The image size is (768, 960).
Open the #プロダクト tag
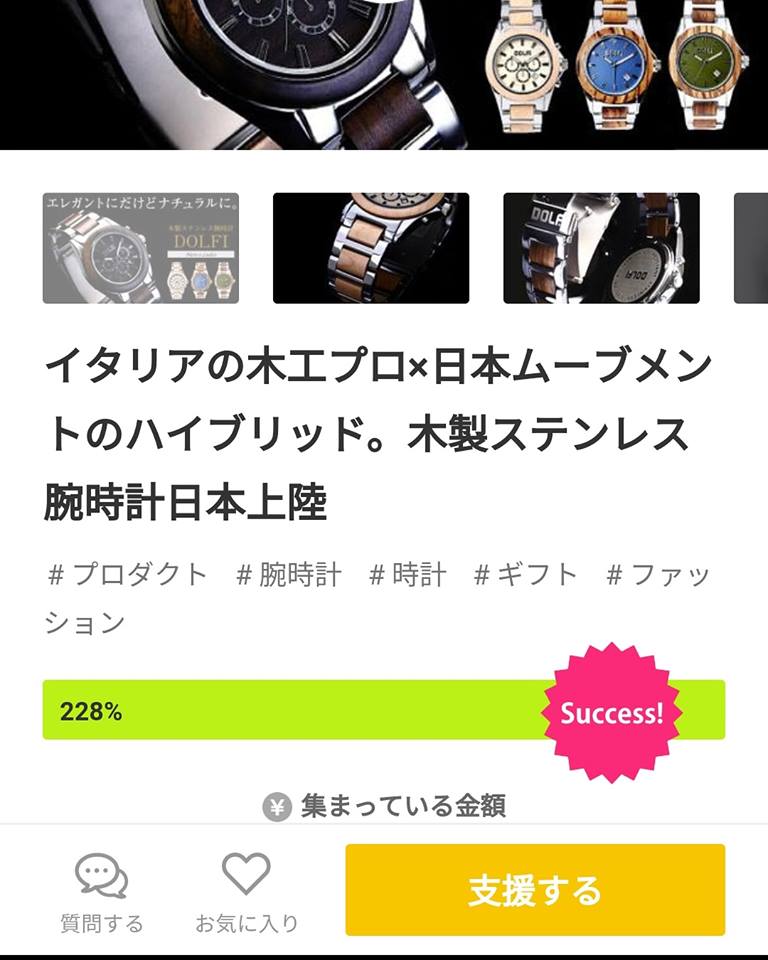pyautogui.click(x=128, y=574)
